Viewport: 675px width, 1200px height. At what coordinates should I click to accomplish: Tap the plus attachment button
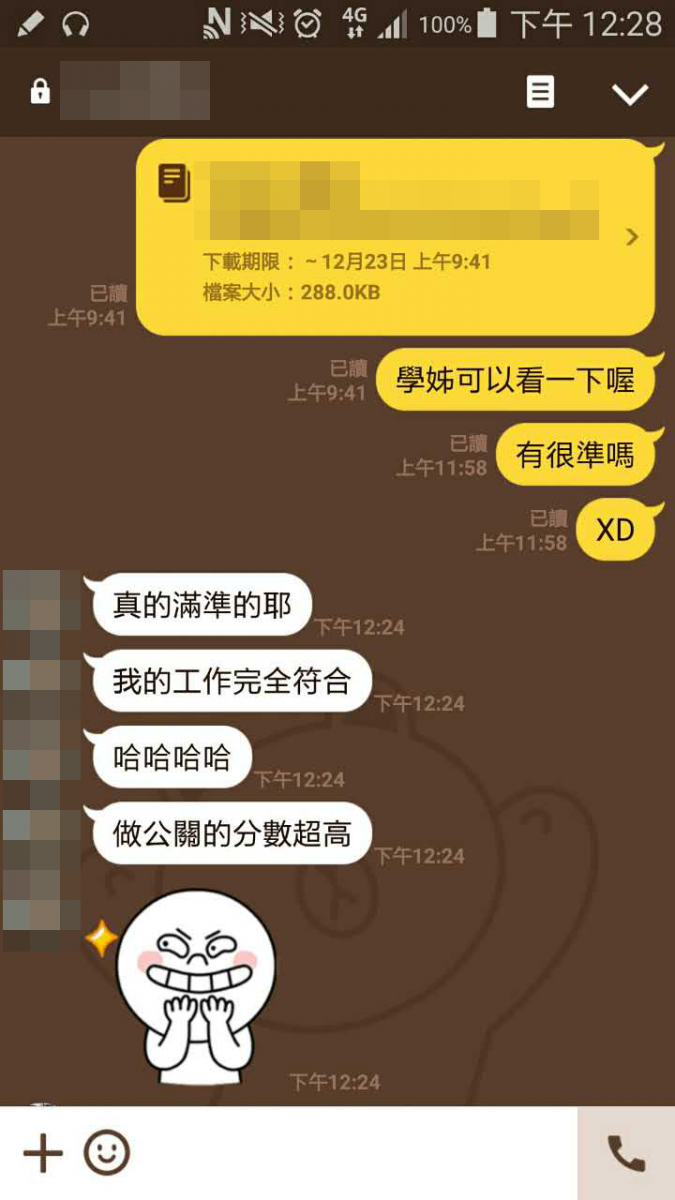[x=42, y=1154]
